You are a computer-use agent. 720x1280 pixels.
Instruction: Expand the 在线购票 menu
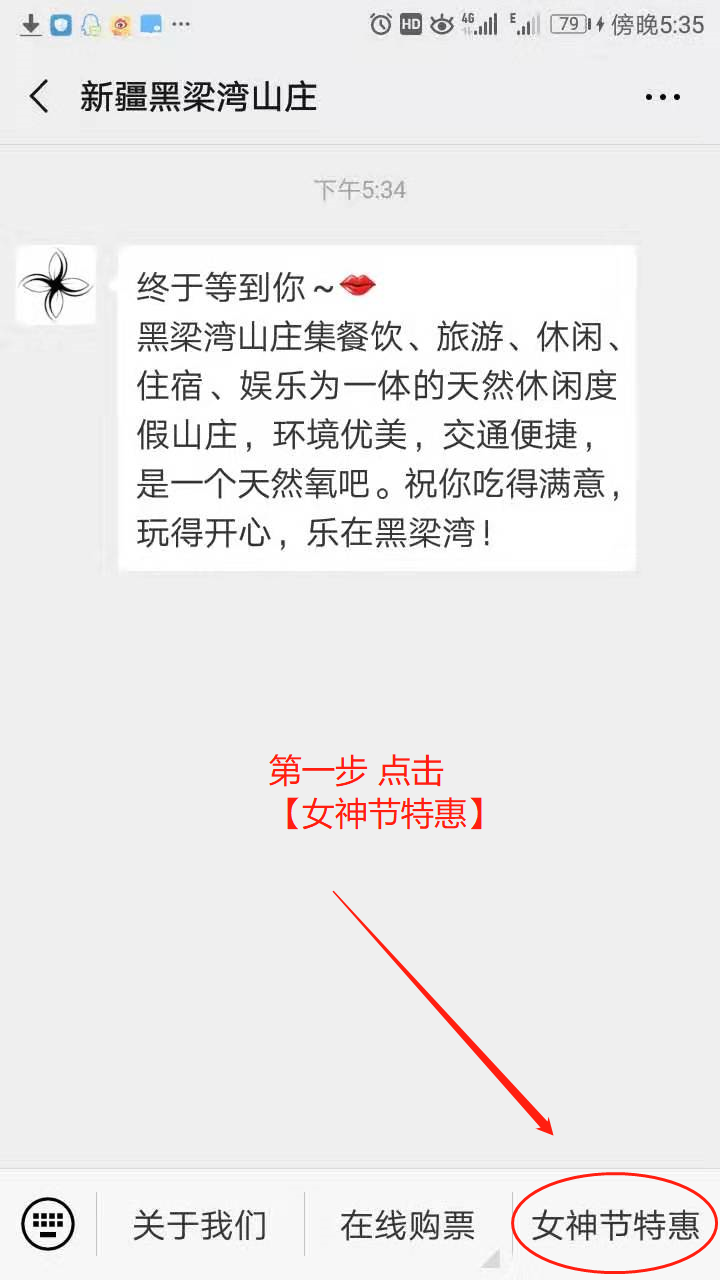(x=408, y=1224)
